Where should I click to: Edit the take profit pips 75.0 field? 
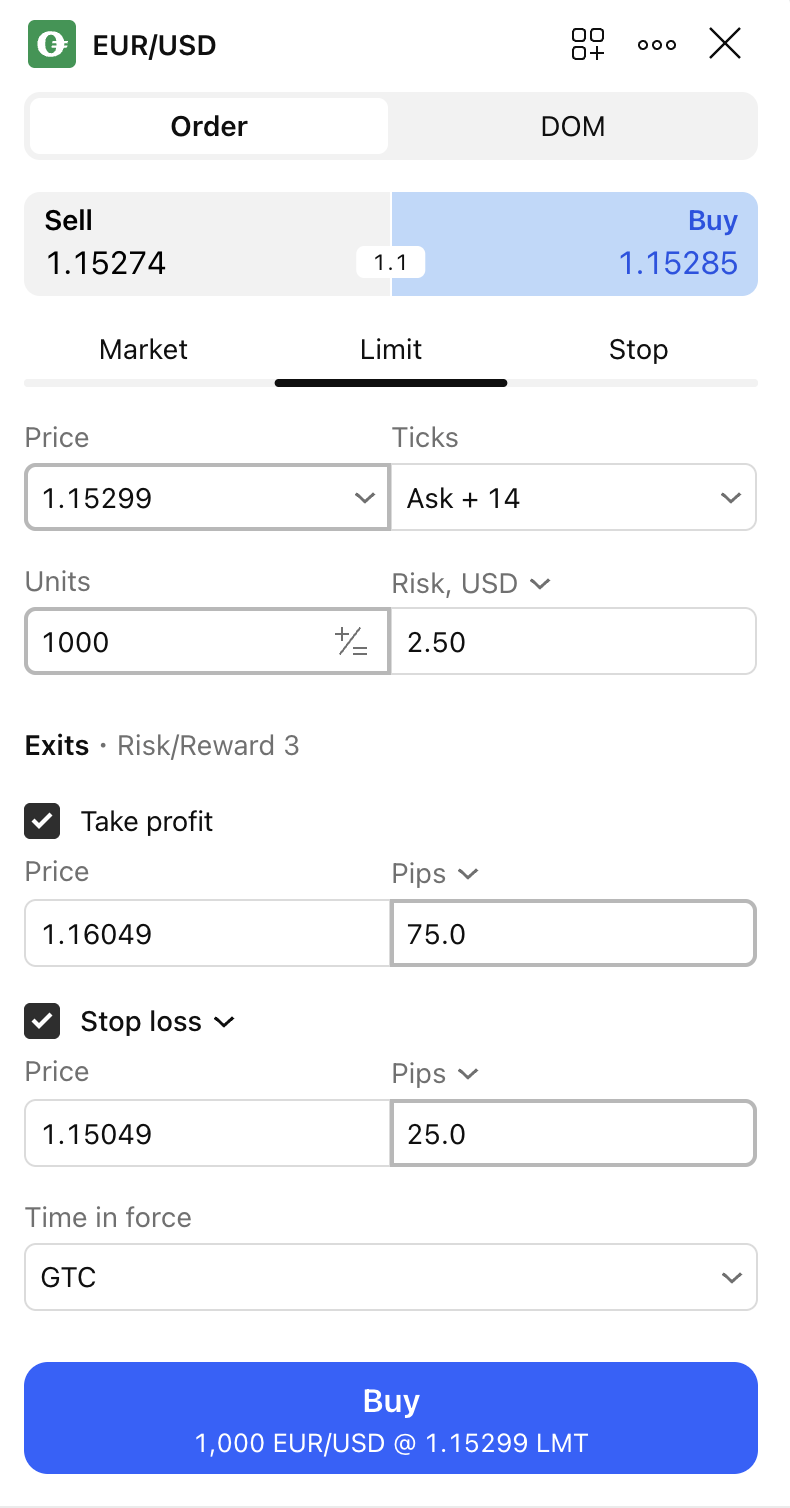tap(573, 934)
